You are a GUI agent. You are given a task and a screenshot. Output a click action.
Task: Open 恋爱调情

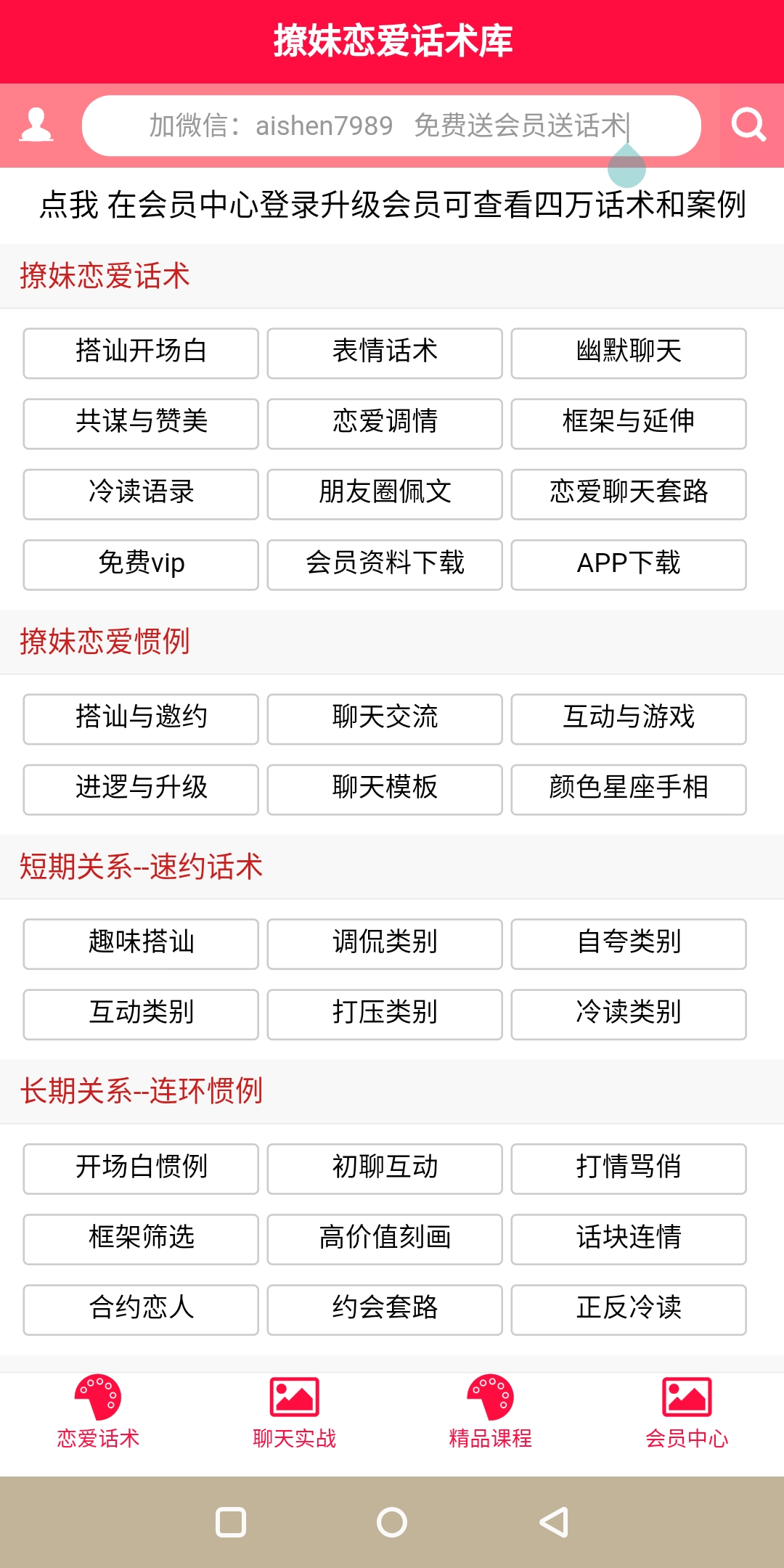click(x=385, y=423)
